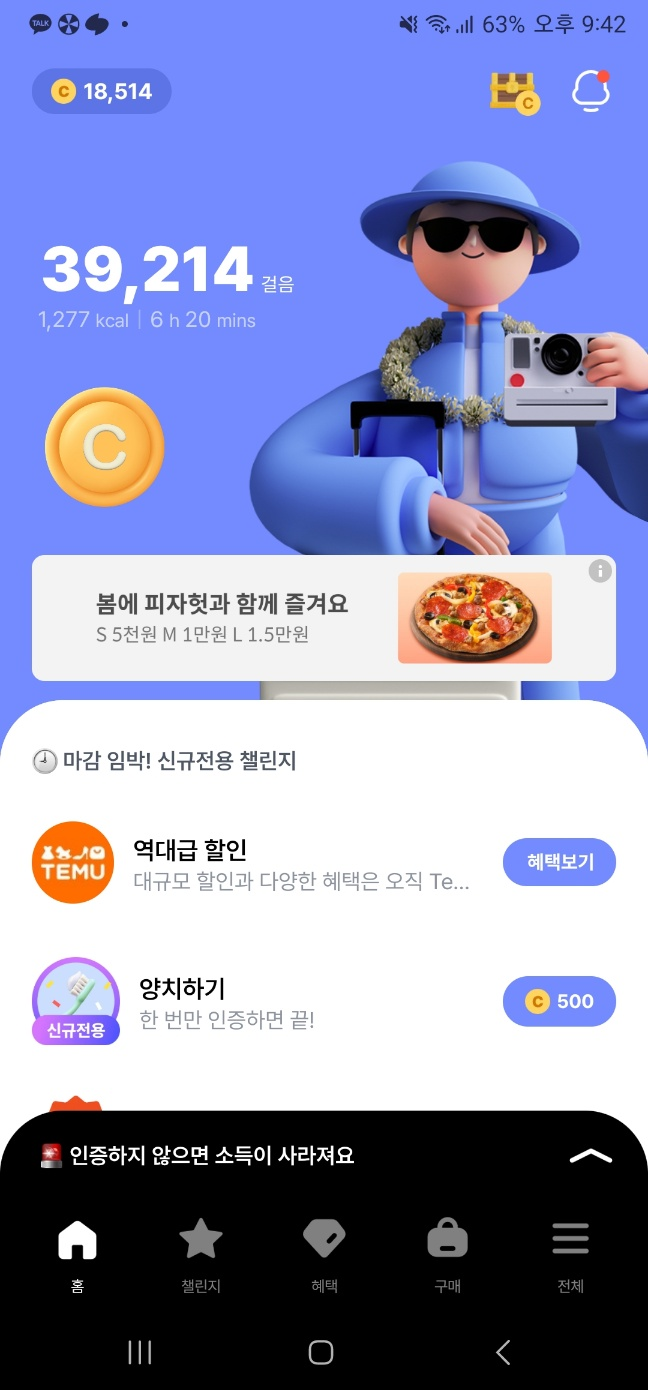Open the 전체 menu tab
Viewport: 648px width, 1390px height.
tap(570, 1255)
